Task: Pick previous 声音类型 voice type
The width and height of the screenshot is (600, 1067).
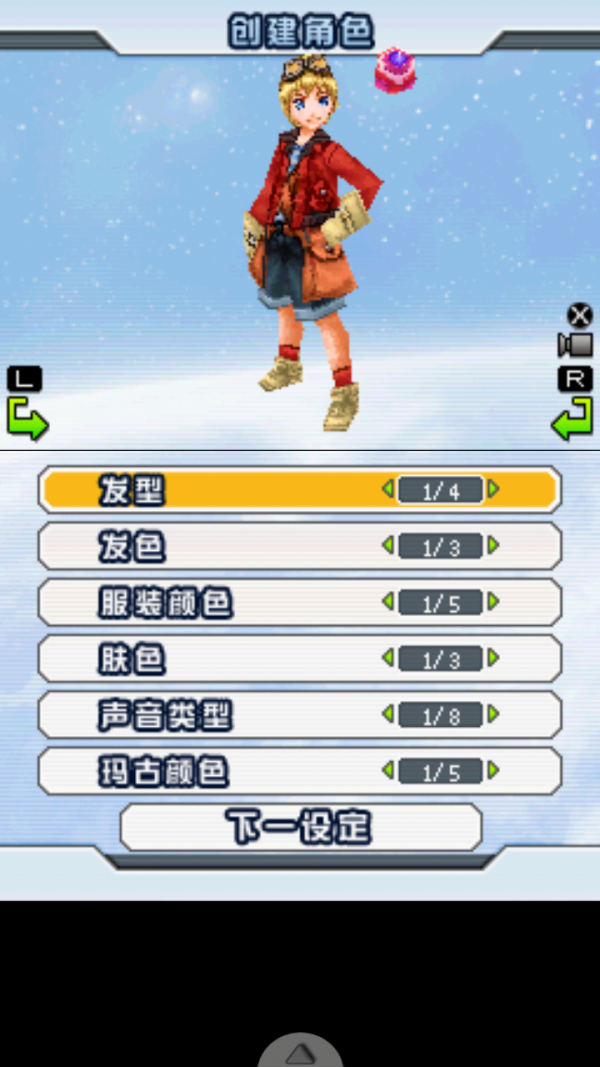Action: (388, 715)
